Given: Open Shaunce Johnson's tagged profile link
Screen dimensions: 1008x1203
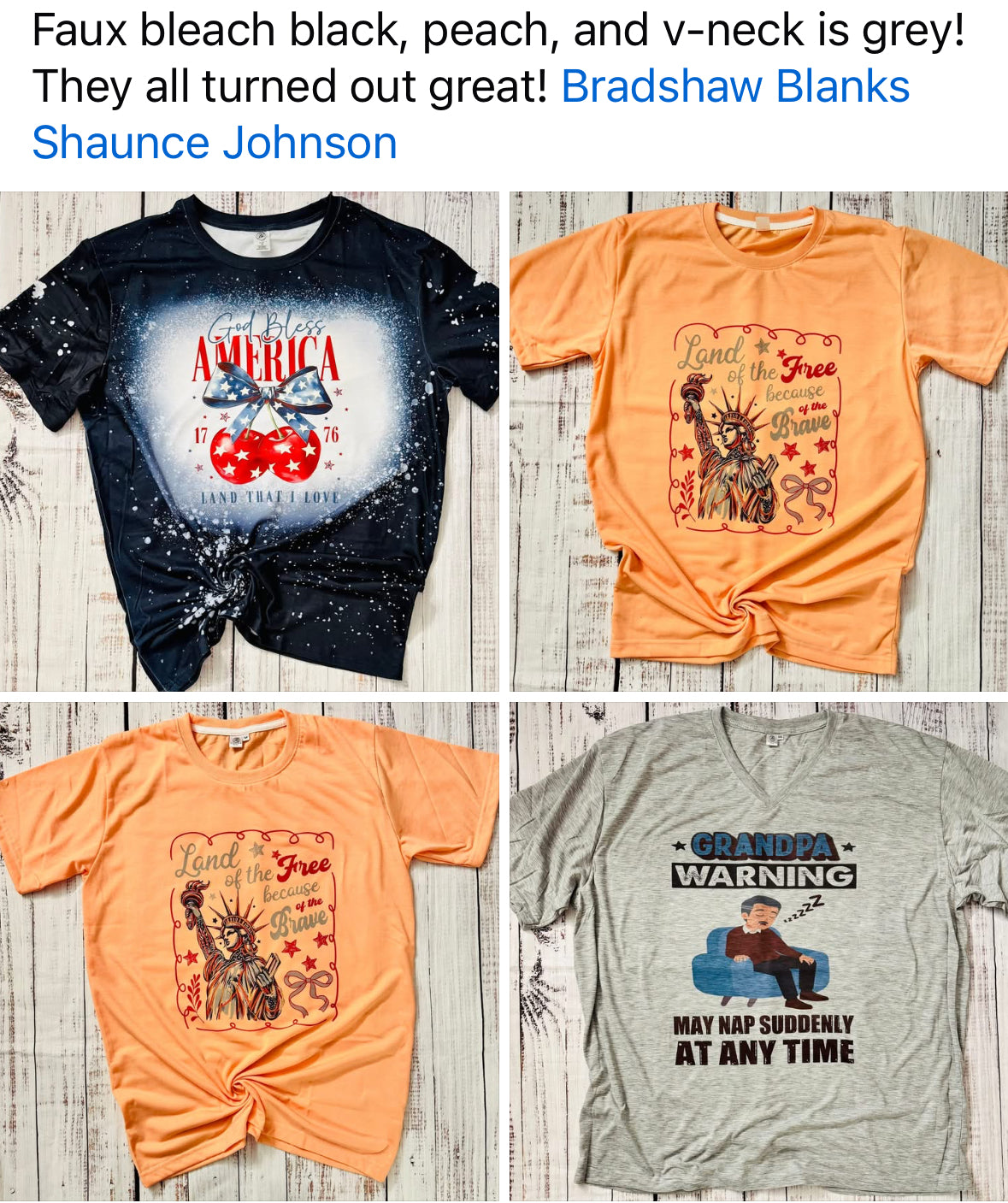Looking at the screenshot, I should pos(215,143).
